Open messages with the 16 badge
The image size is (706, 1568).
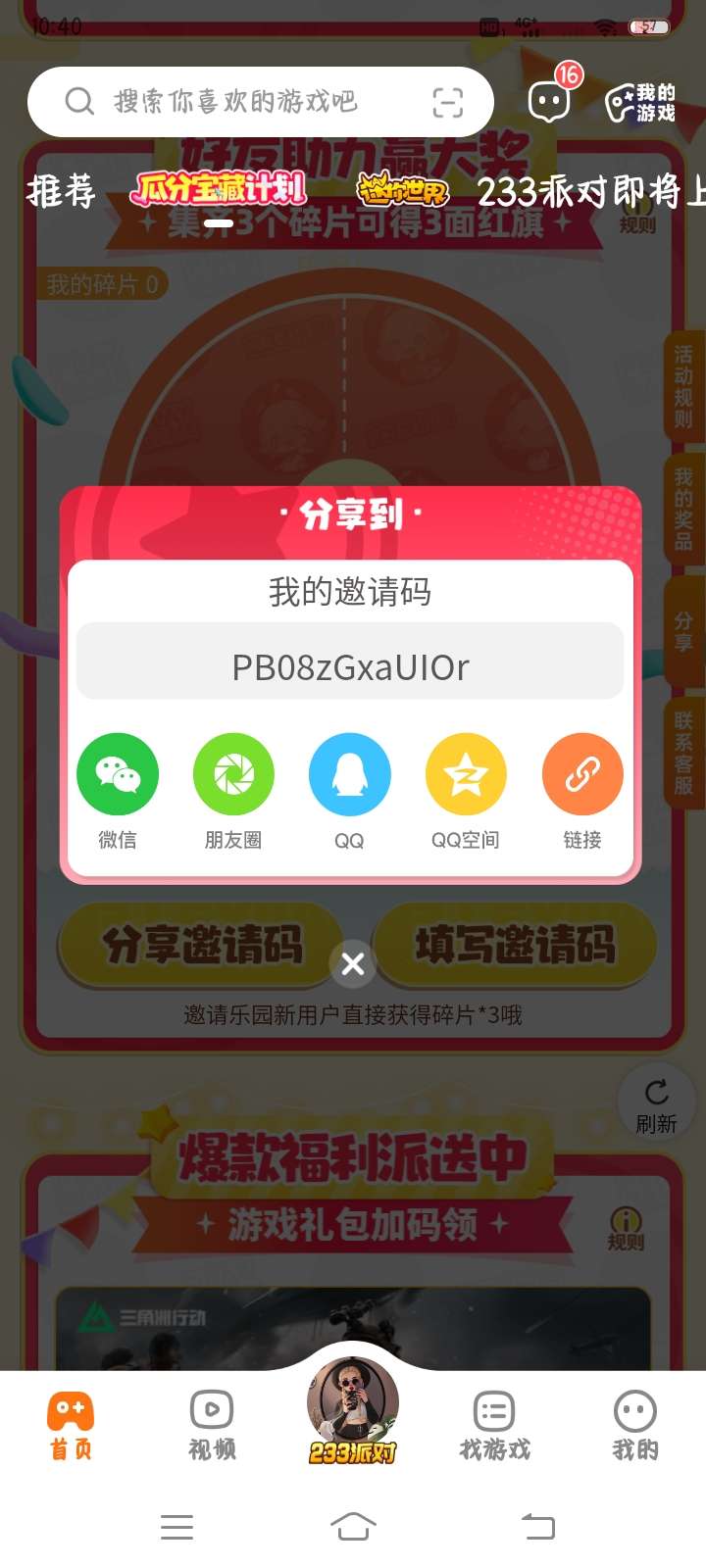point(549,100)
